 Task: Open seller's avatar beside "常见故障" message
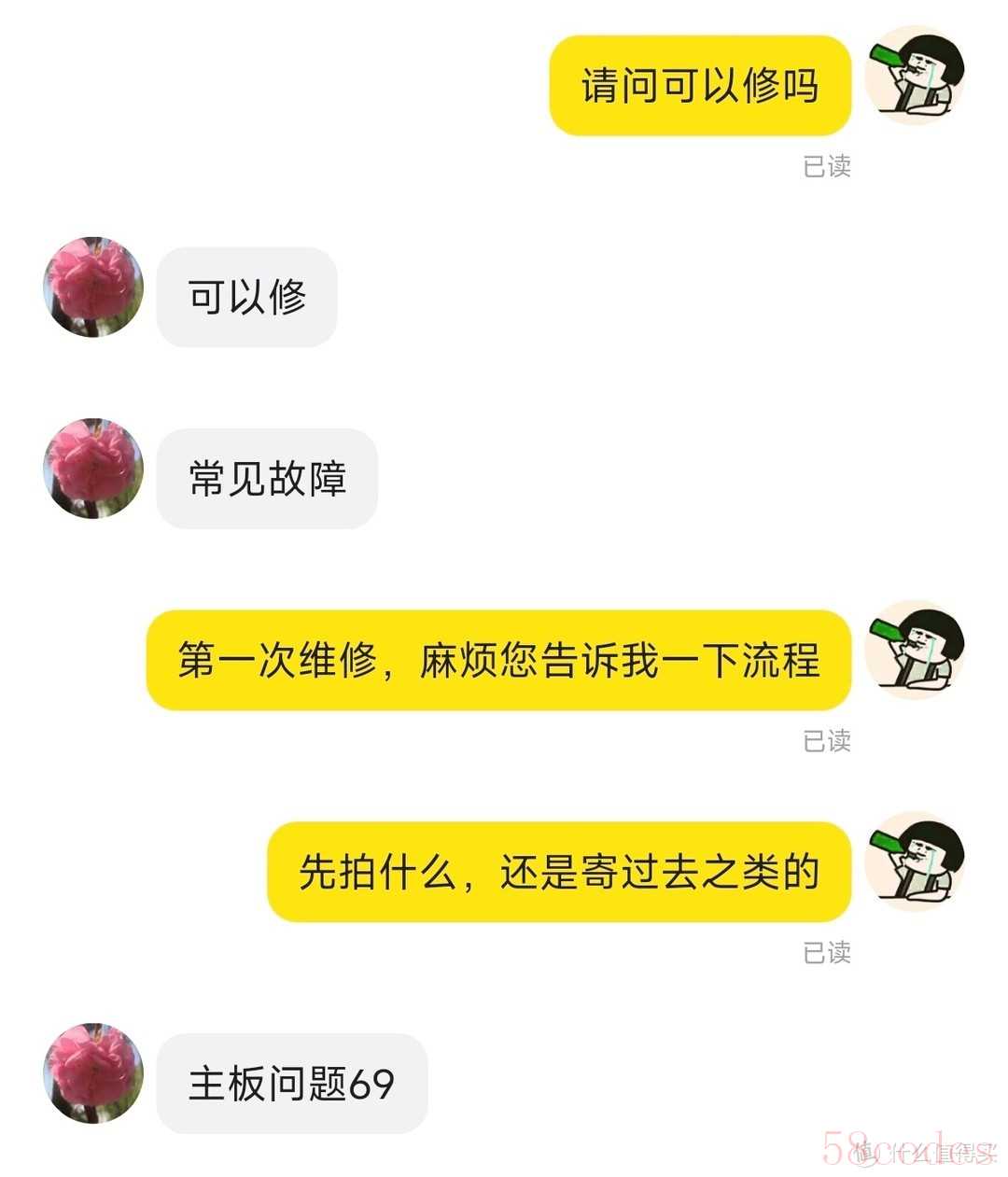93,469
